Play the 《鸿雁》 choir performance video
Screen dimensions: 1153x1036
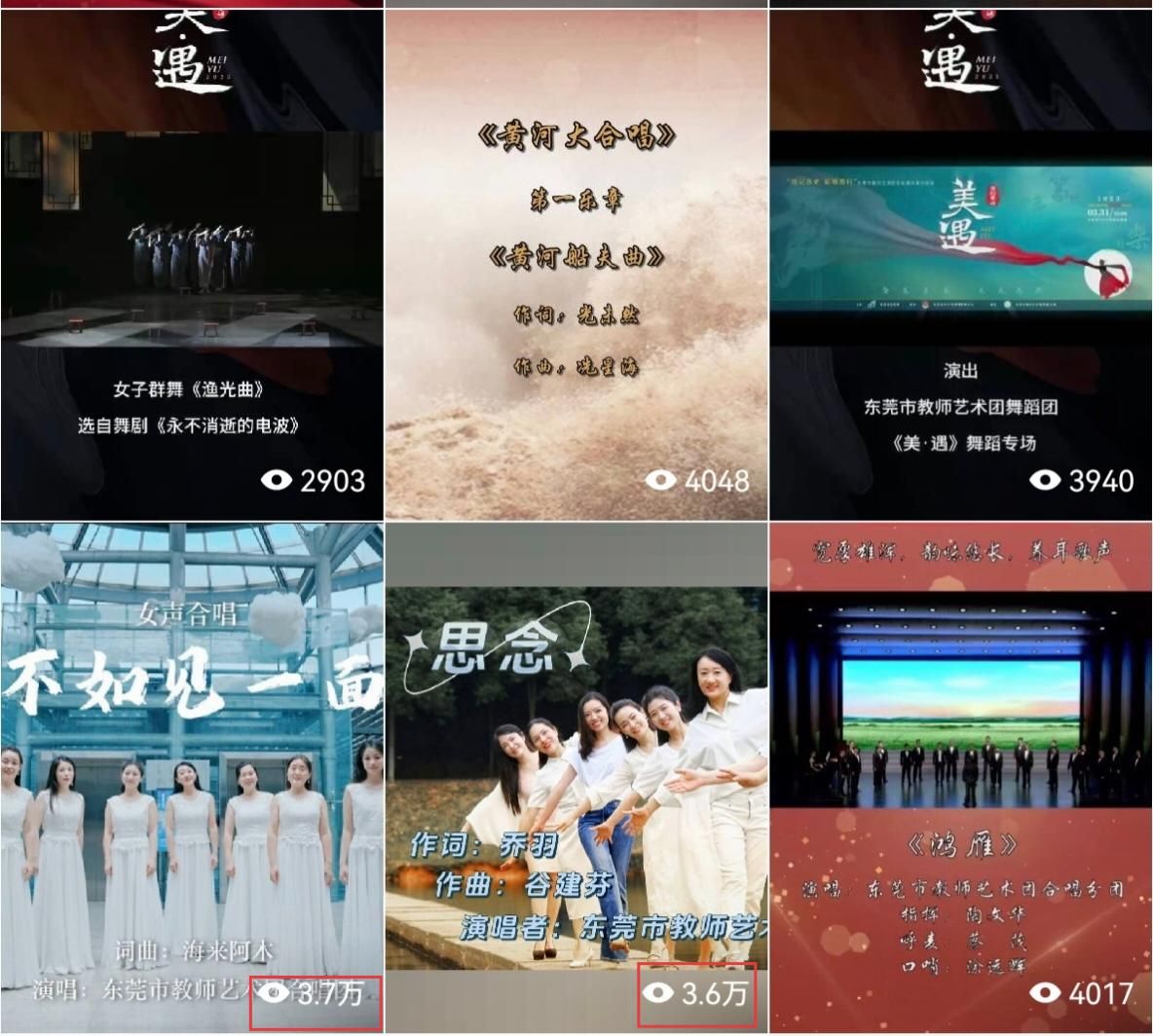(960, 779)
